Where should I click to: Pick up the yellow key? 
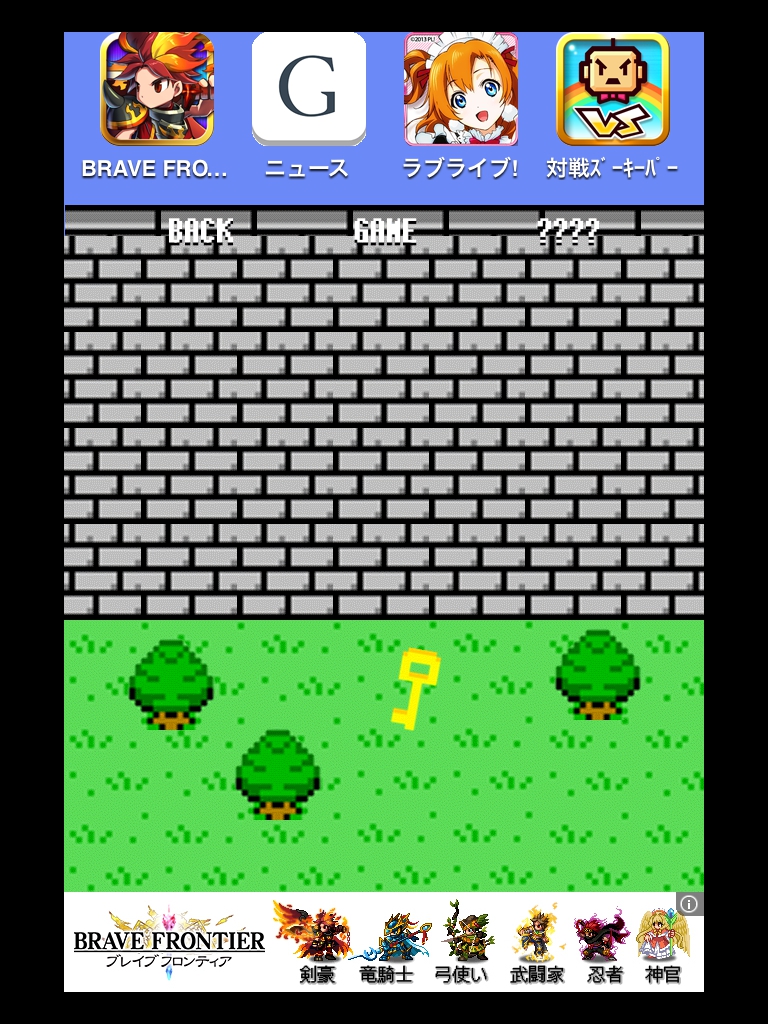coord(414,687)
